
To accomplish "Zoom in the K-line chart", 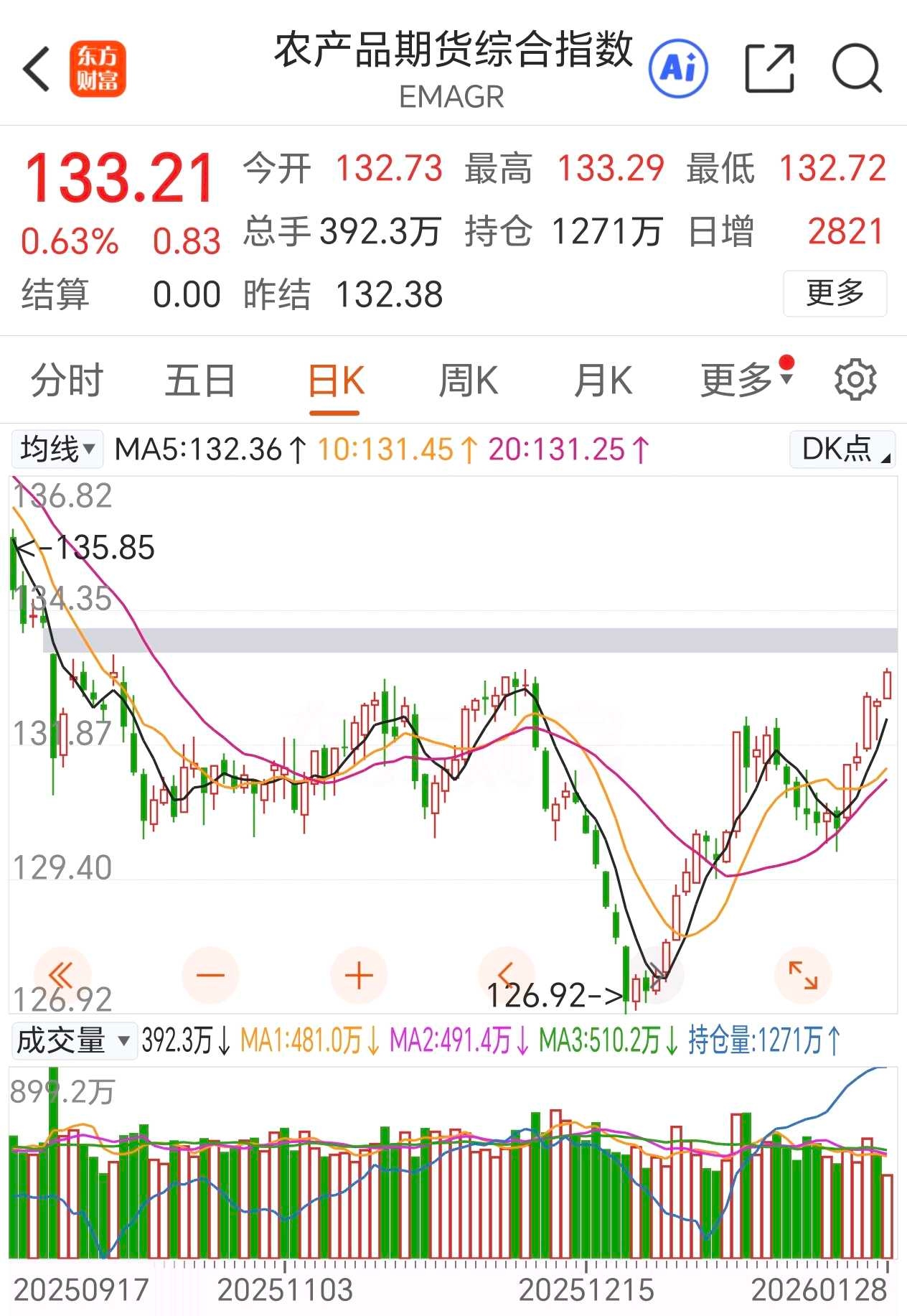I will (359, 975).
